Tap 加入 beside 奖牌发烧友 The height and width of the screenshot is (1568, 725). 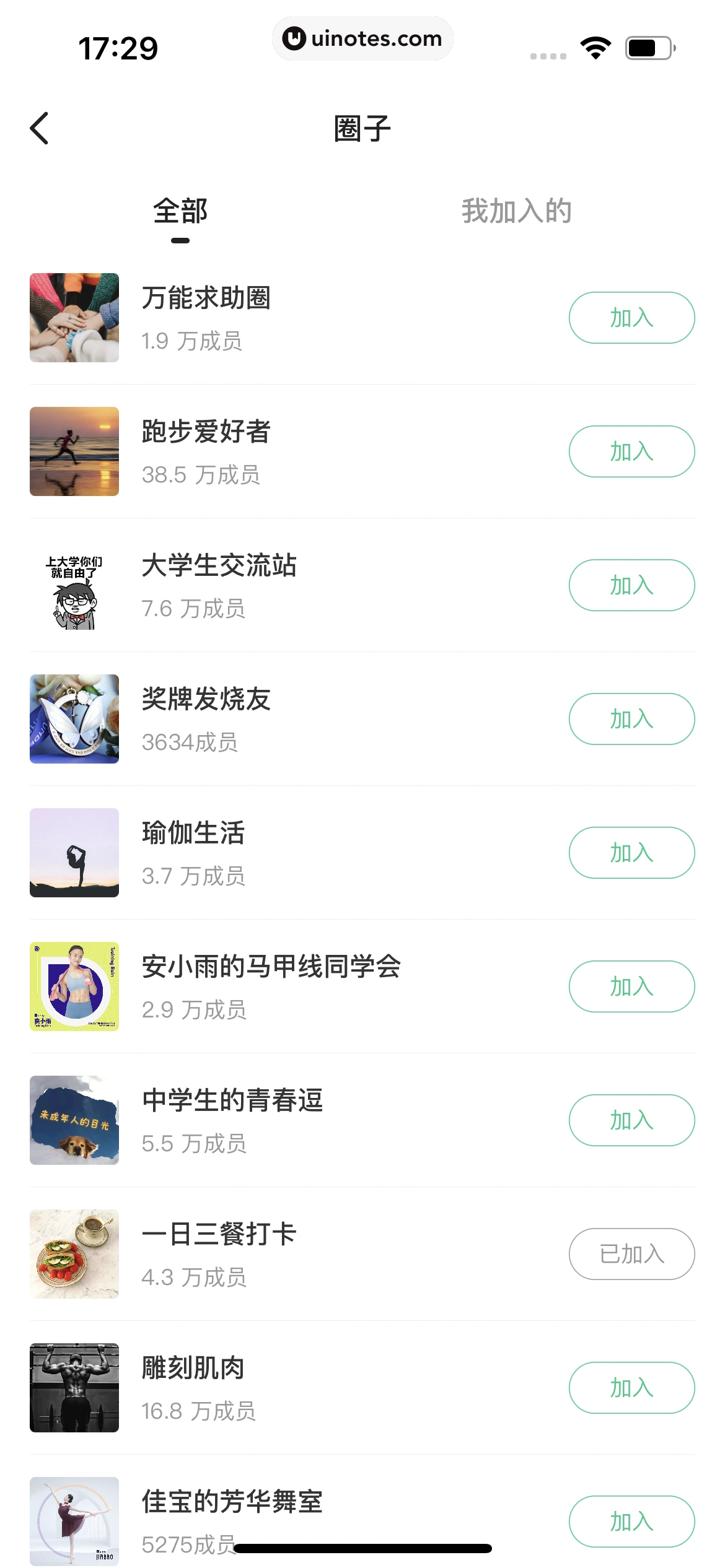631,718
